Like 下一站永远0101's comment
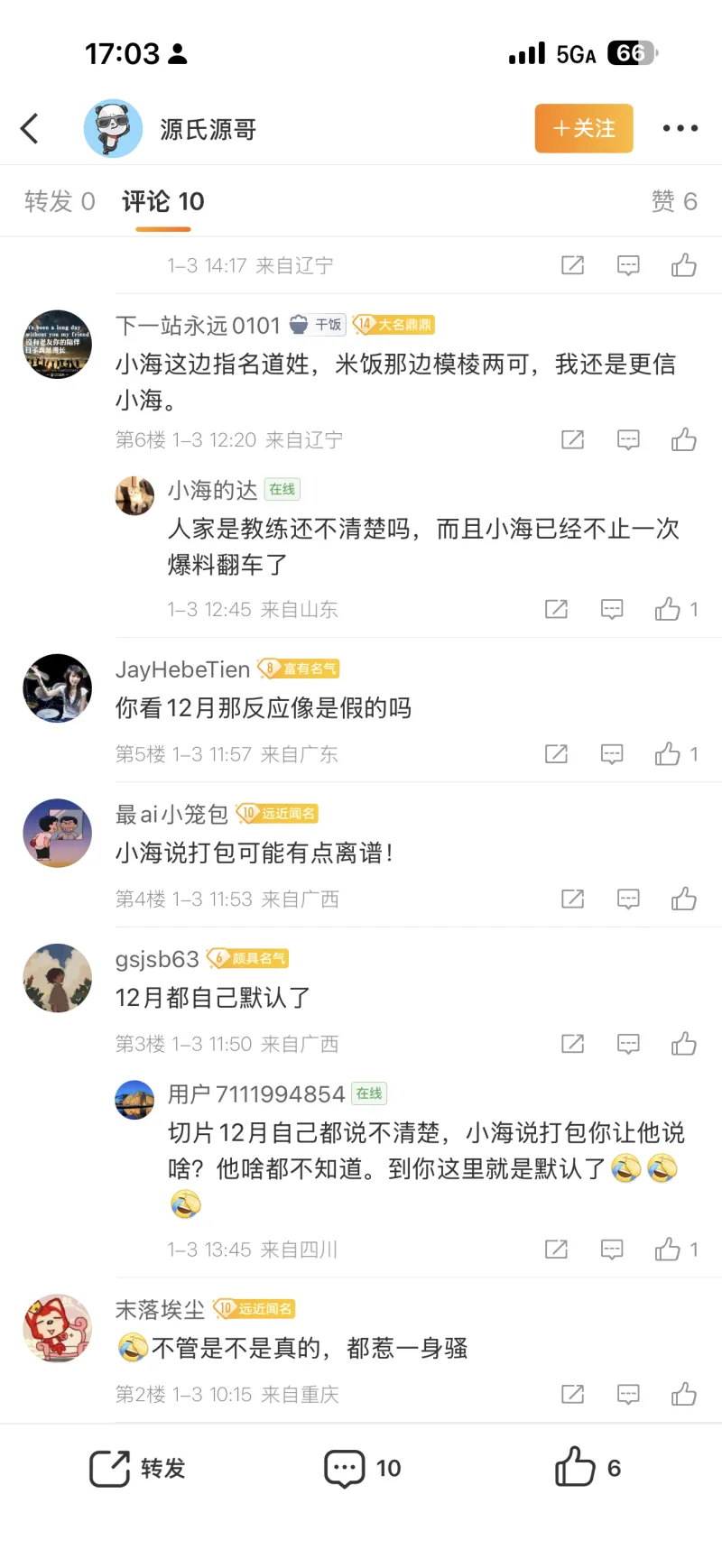 (x=683, y=439)
